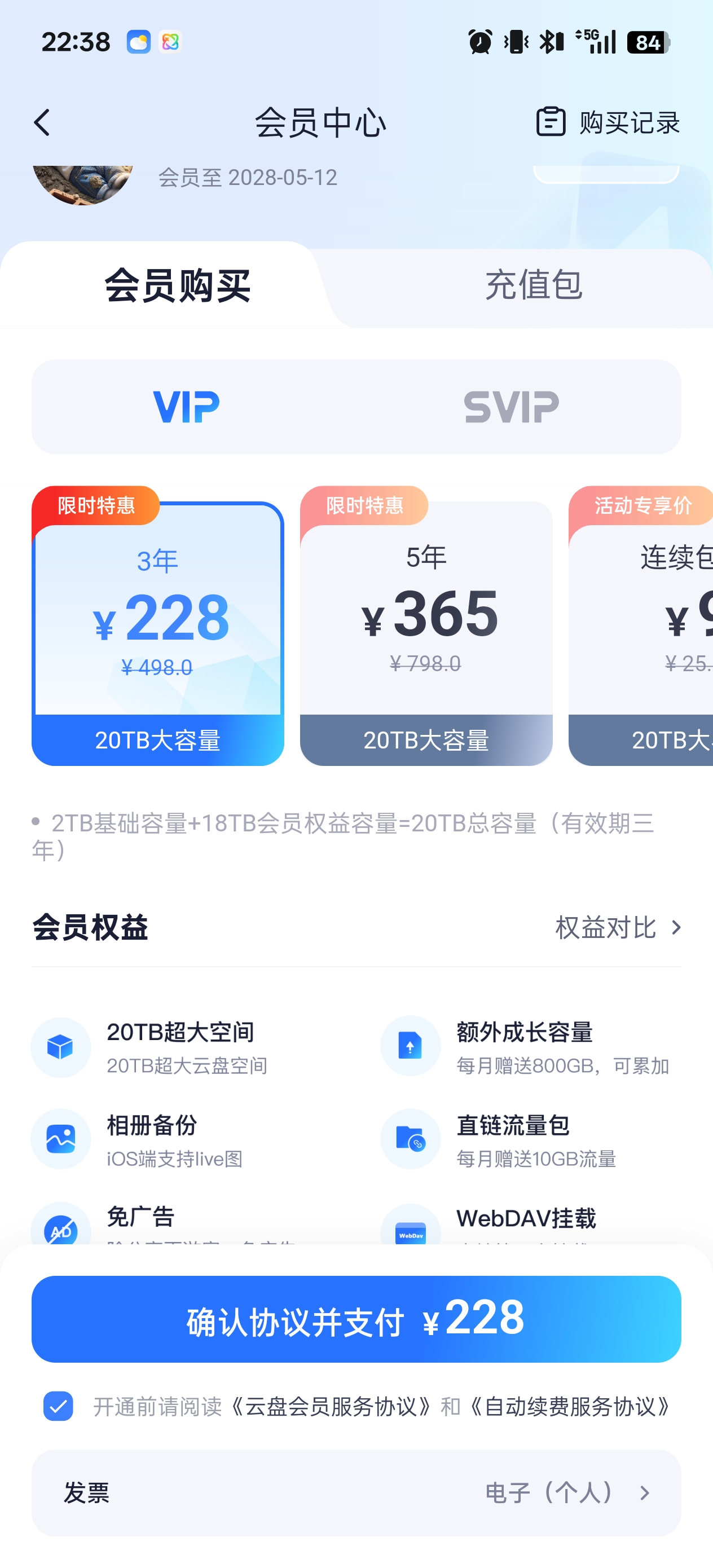Image resolution: width=713 pixels, height=1568 pixels.
Task: Switch to the SVIP plan option
Action: [x=512, y=407]
